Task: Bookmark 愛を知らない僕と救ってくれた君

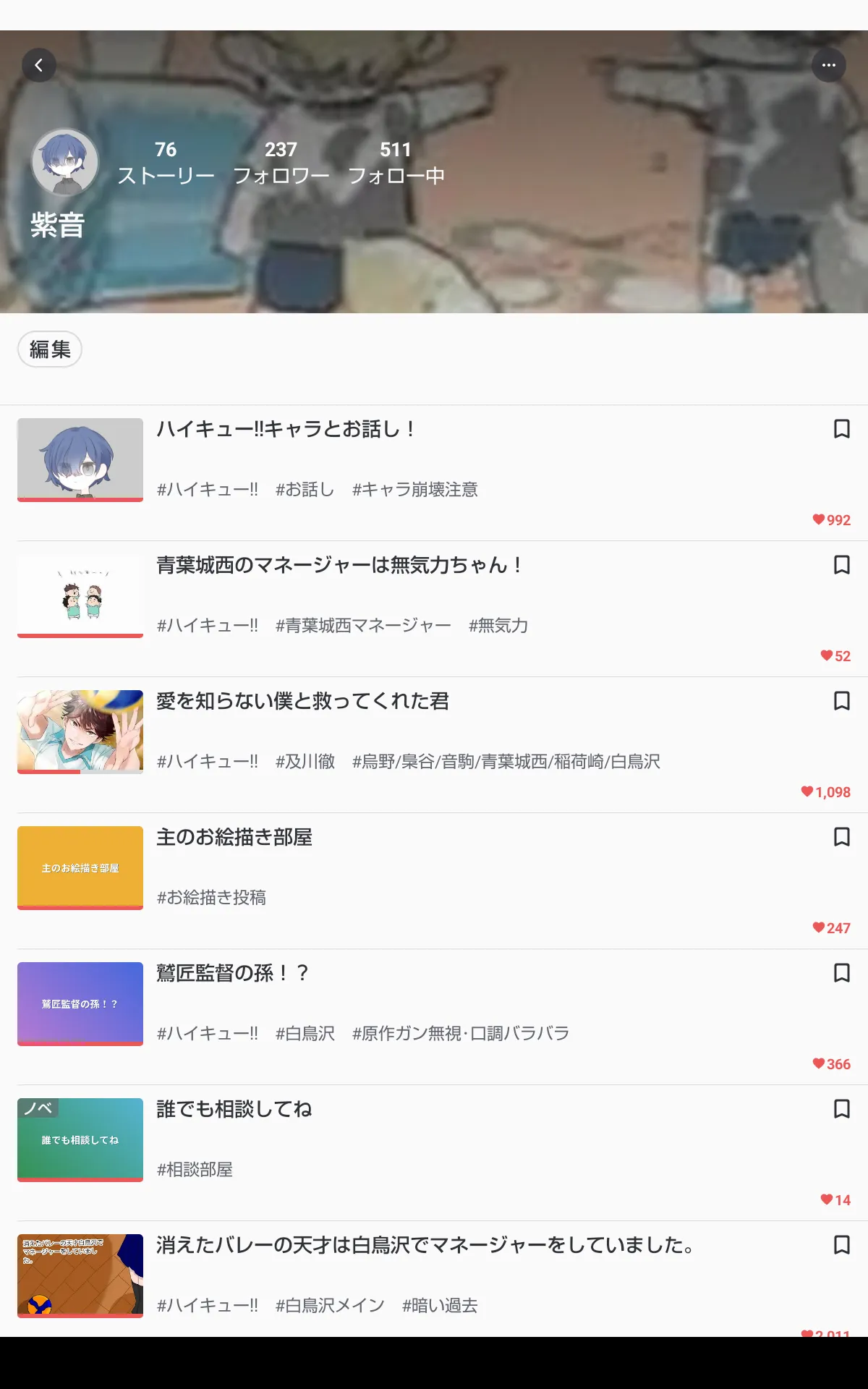Action: point(841,701)
